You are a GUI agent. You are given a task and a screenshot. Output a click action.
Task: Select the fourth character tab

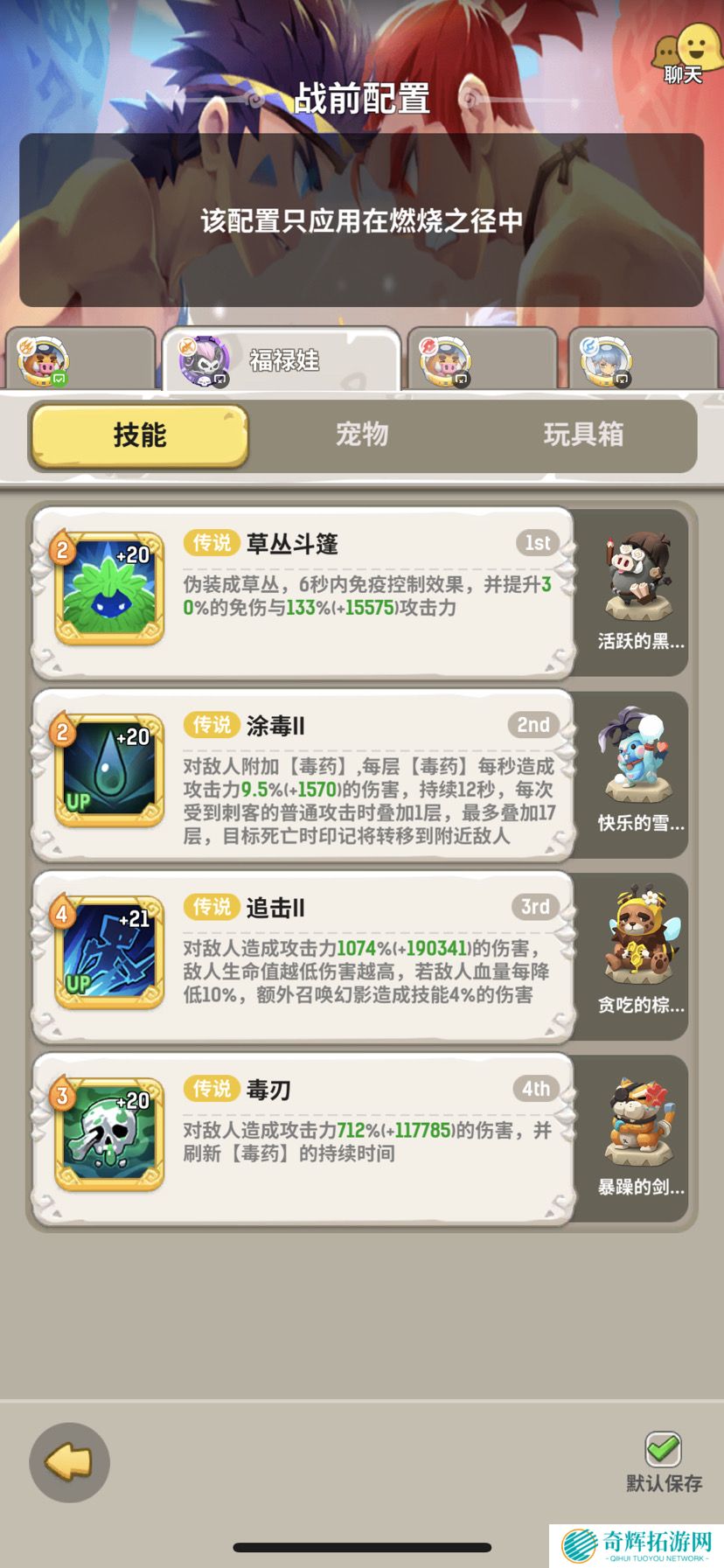(x=641, y=359)
